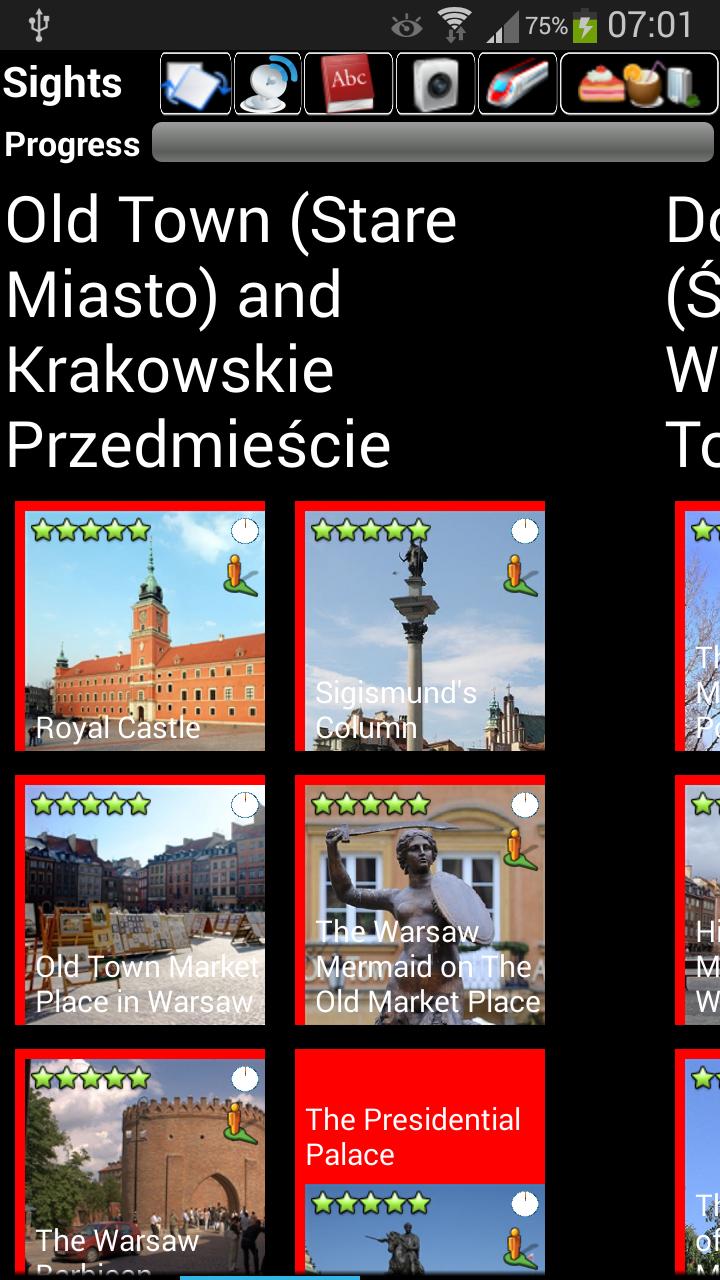Open the train transport guide icon
720x1280 pixels.
pos(520,84)
